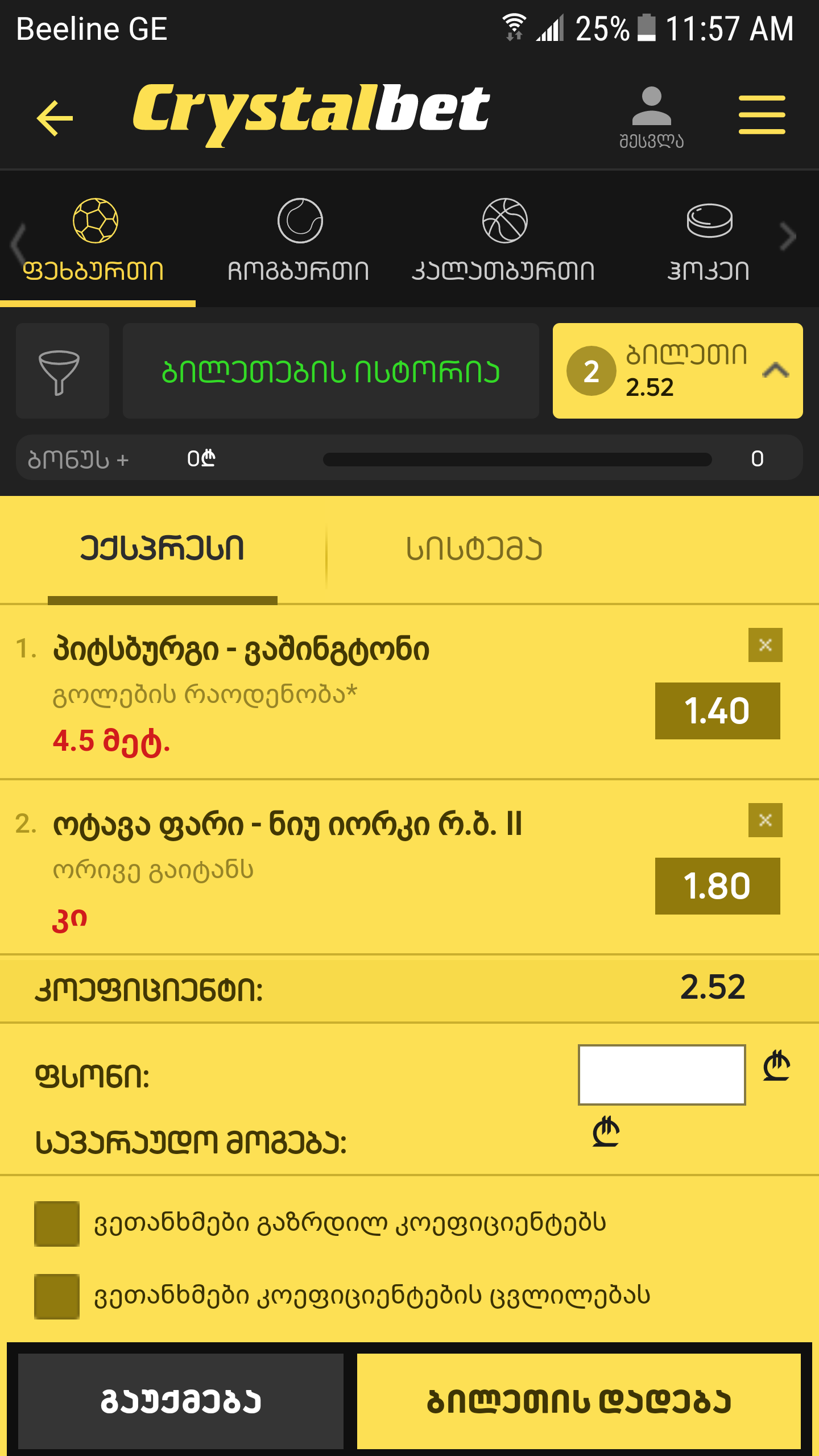819x1456 pixels.
Task: Go back using the yellow arrow
Action: (x=55, y=118)
